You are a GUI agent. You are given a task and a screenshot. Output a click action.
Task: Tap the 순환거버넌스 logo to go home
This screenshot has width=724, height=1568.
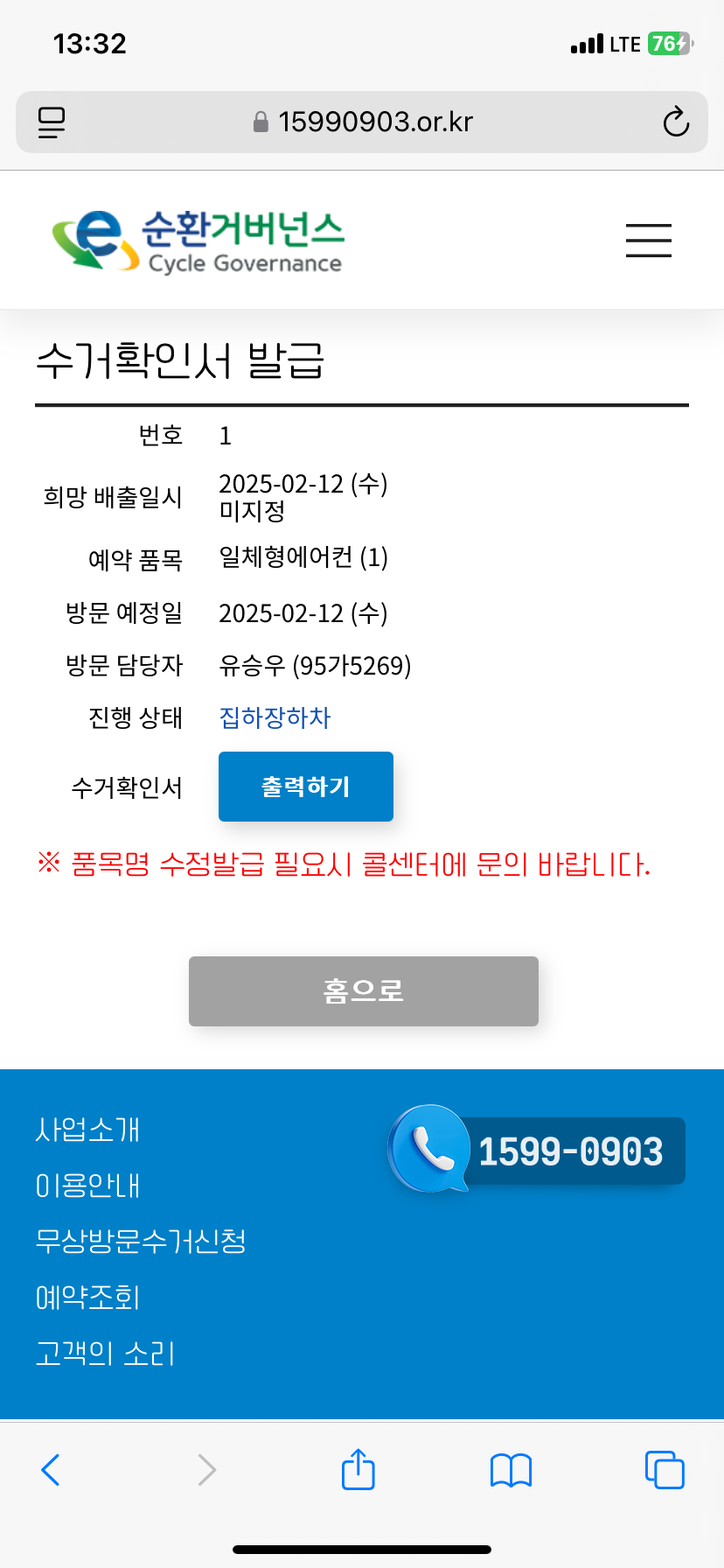198,241
